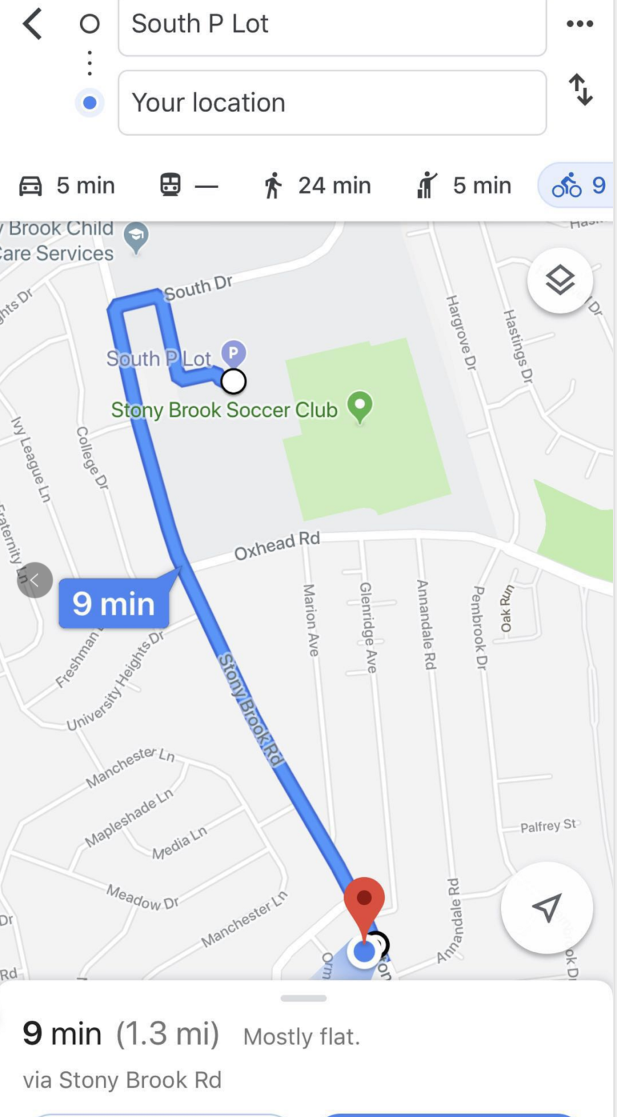
Task: Open the three-dot overflow menu
Action: click(580, 24)
